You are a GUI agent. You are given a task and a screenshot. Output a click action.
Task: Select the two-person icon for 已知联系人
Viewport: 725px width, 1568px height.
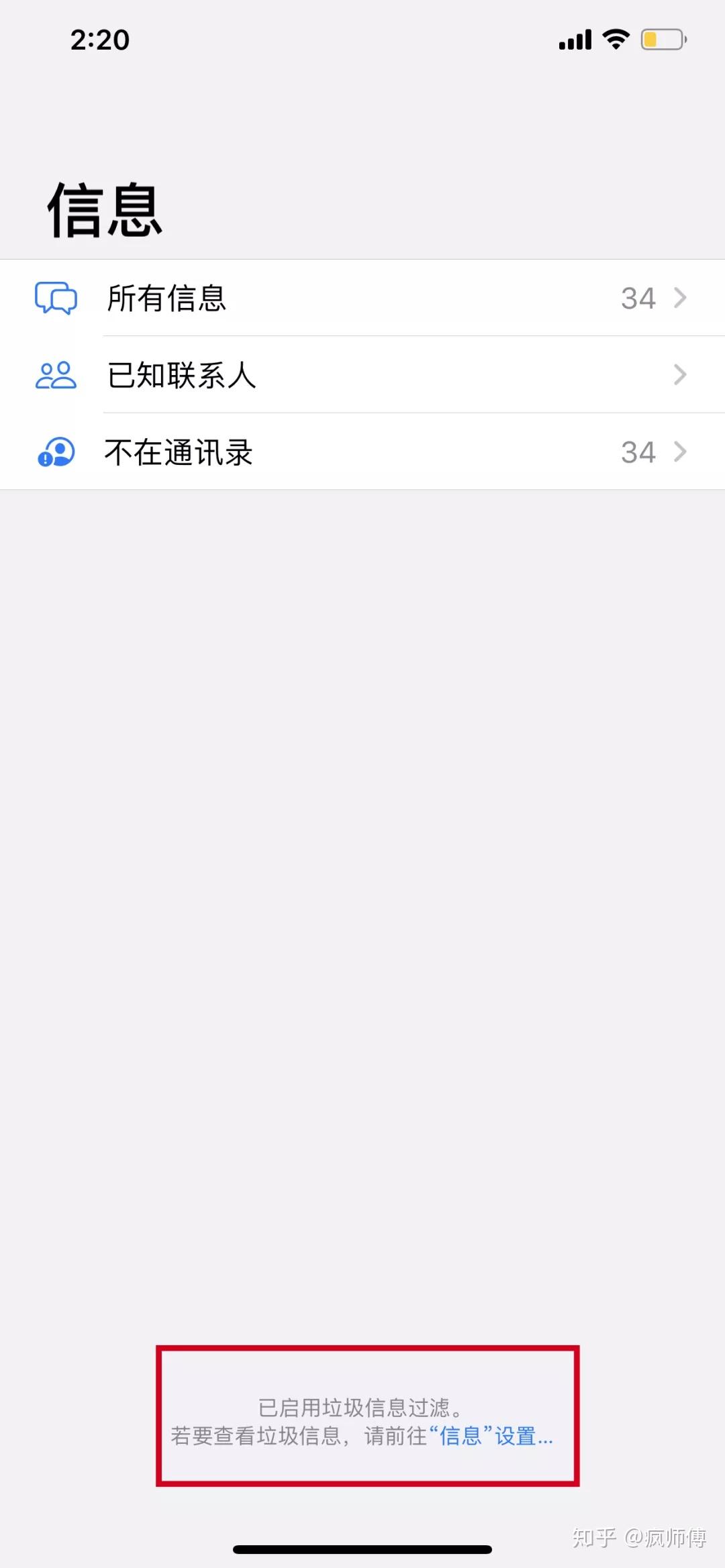[x=56, y=376]
